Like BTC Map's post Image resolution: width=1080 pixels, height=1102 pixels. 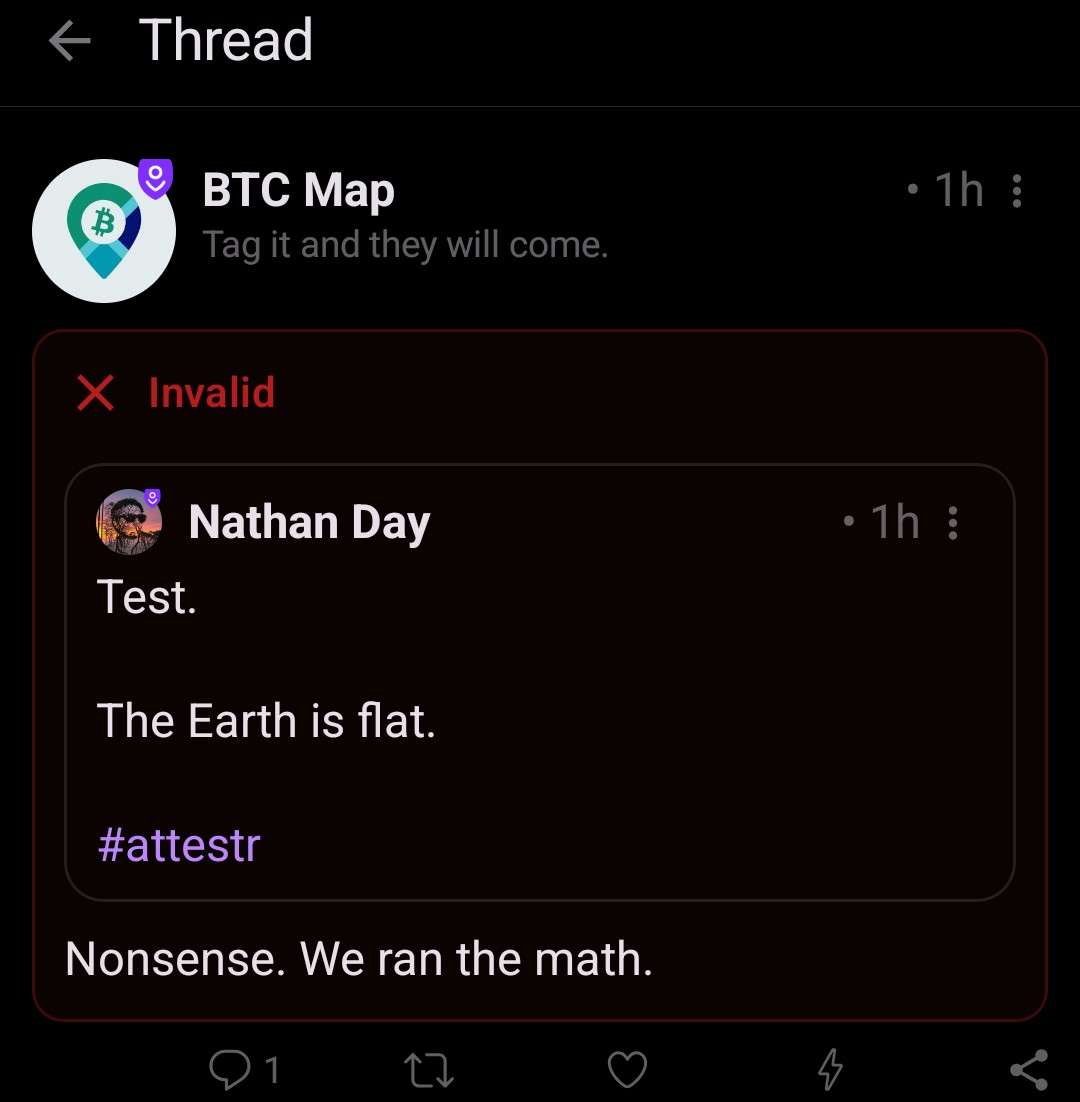pyautogui.click(x=628, y=1070)
